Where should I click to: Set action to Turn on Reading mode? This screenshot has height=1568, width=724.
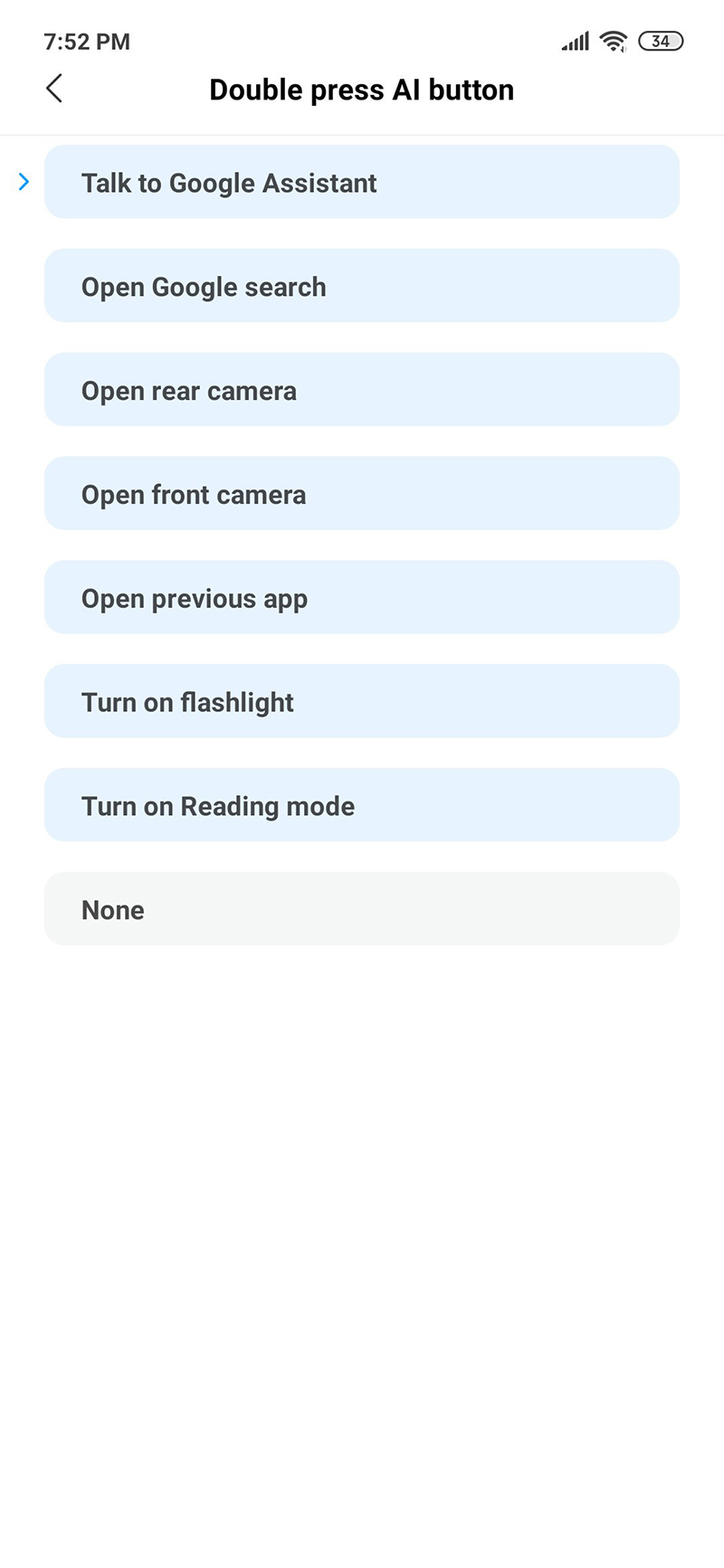(361, 805)
